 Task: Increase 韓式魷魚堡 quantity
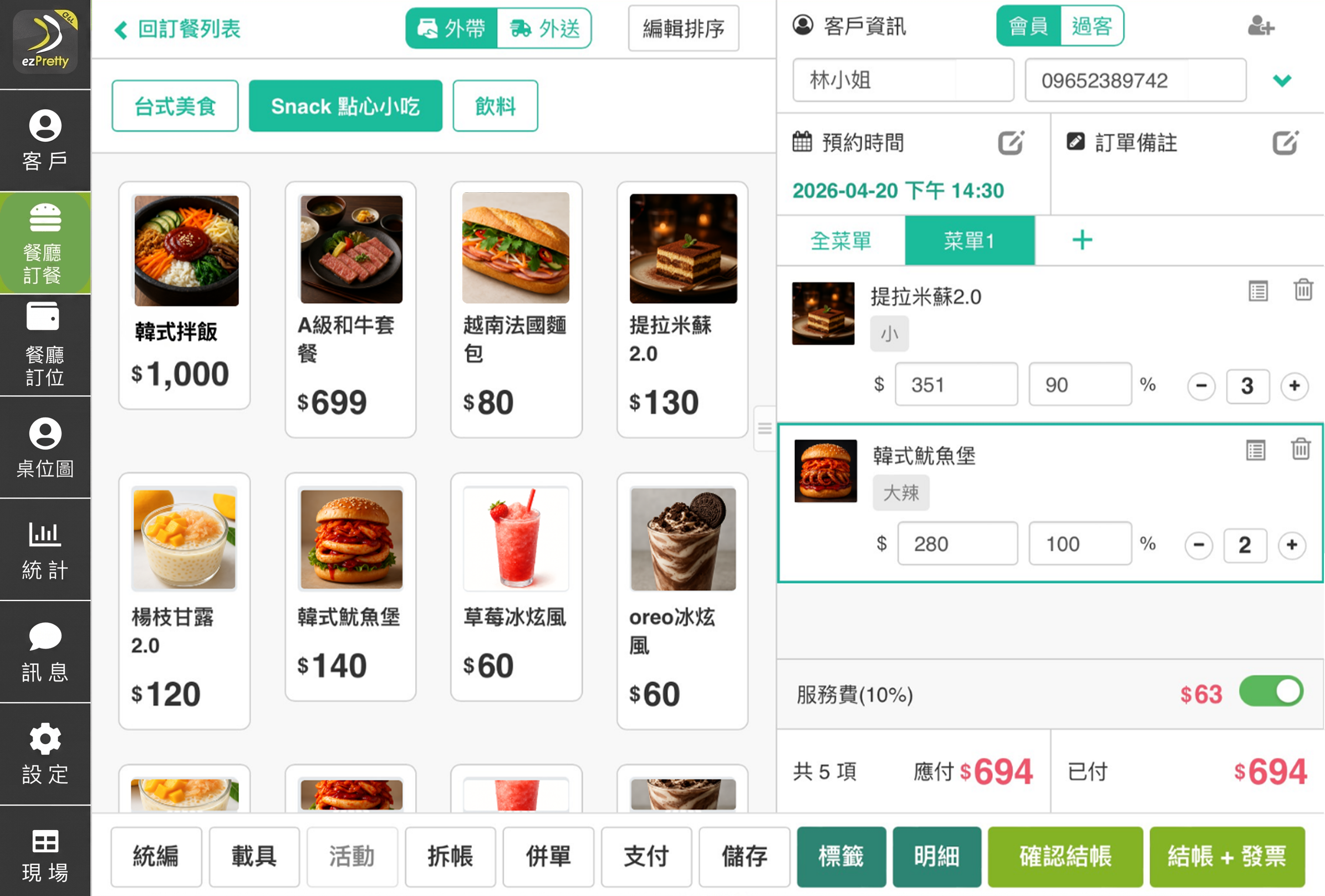point(1291,544)
